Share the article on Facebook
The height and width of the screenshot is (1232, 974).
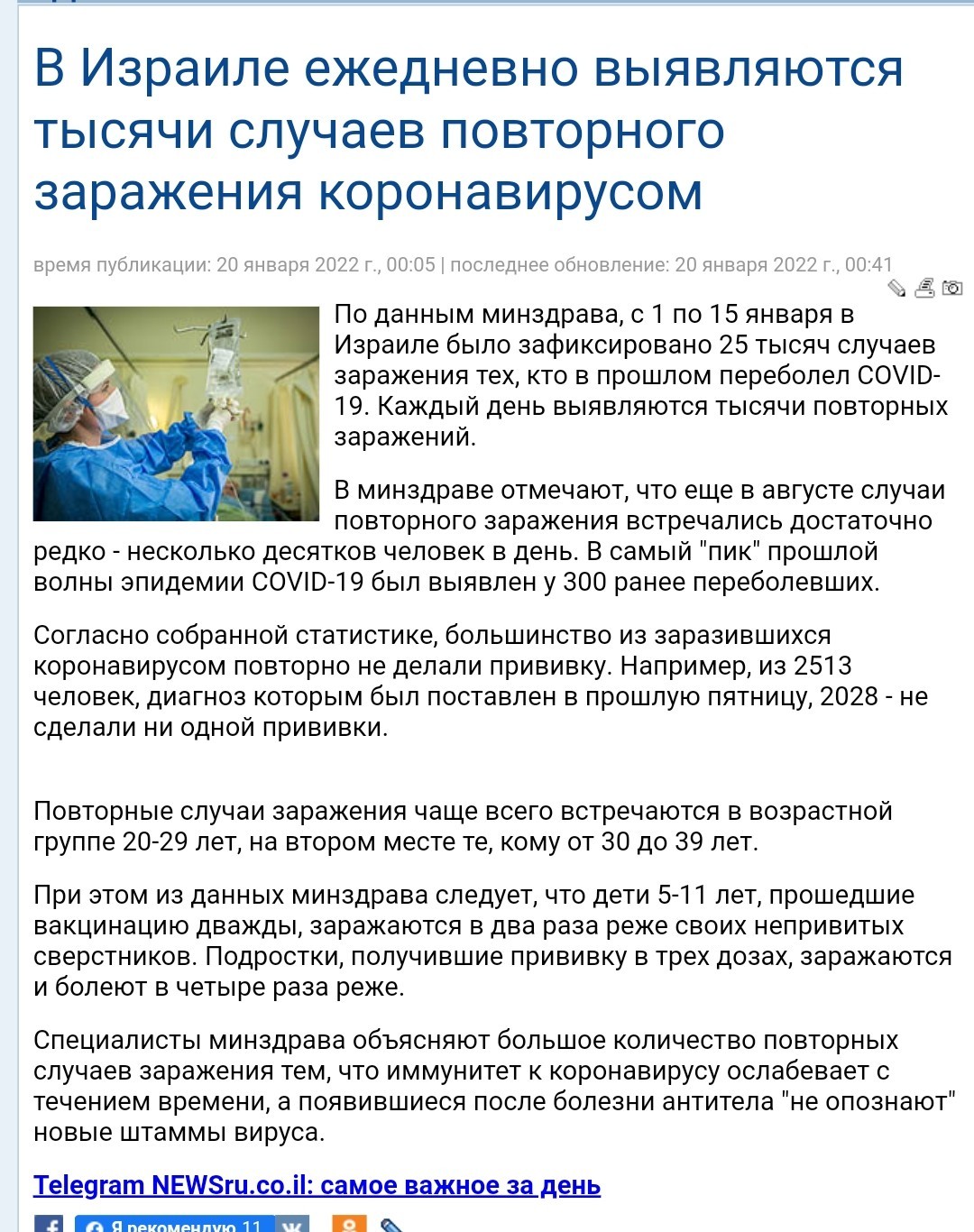point(49,1224)
